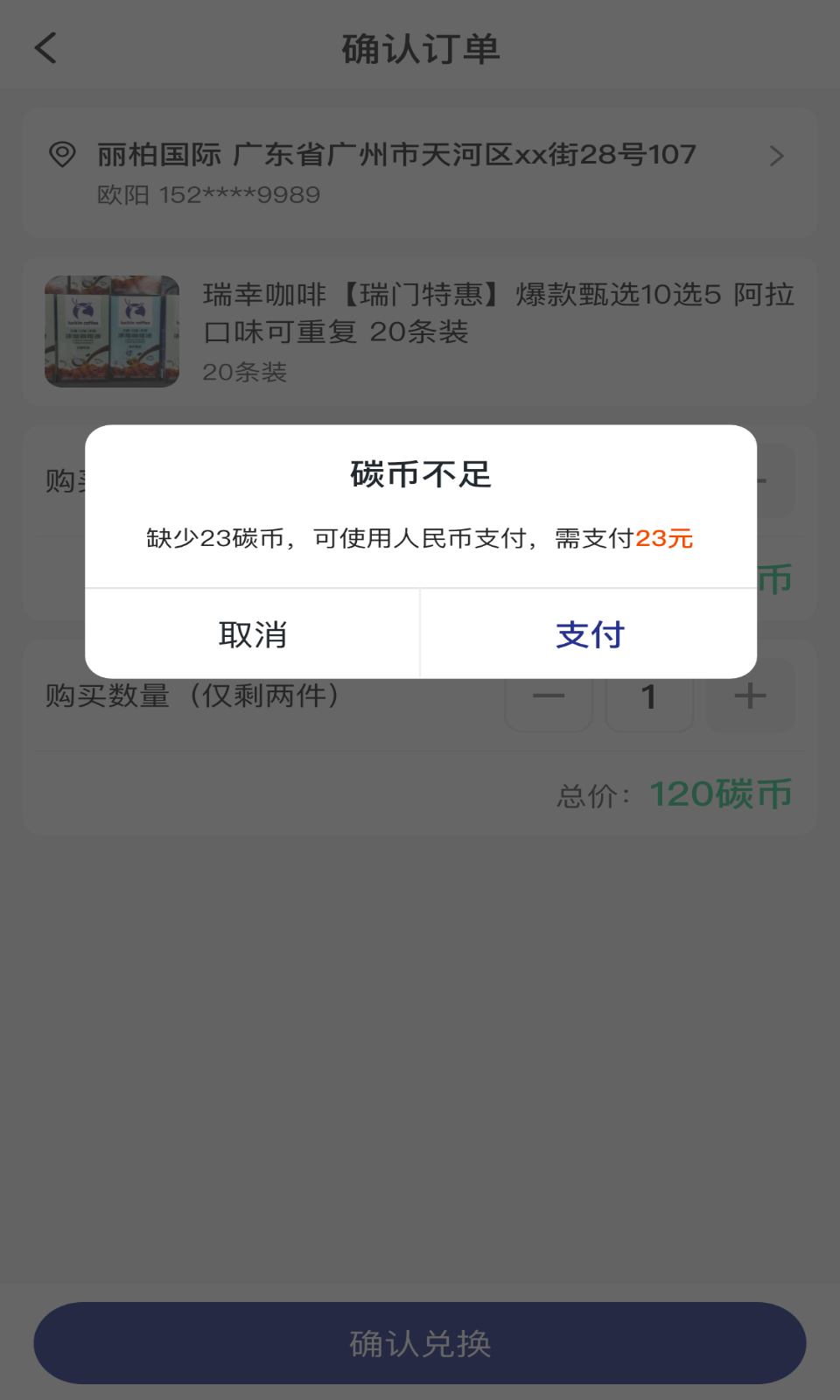
Task: Tap the location pin icon beside the address
Action: pyautogui.click(x=61, y=154)
